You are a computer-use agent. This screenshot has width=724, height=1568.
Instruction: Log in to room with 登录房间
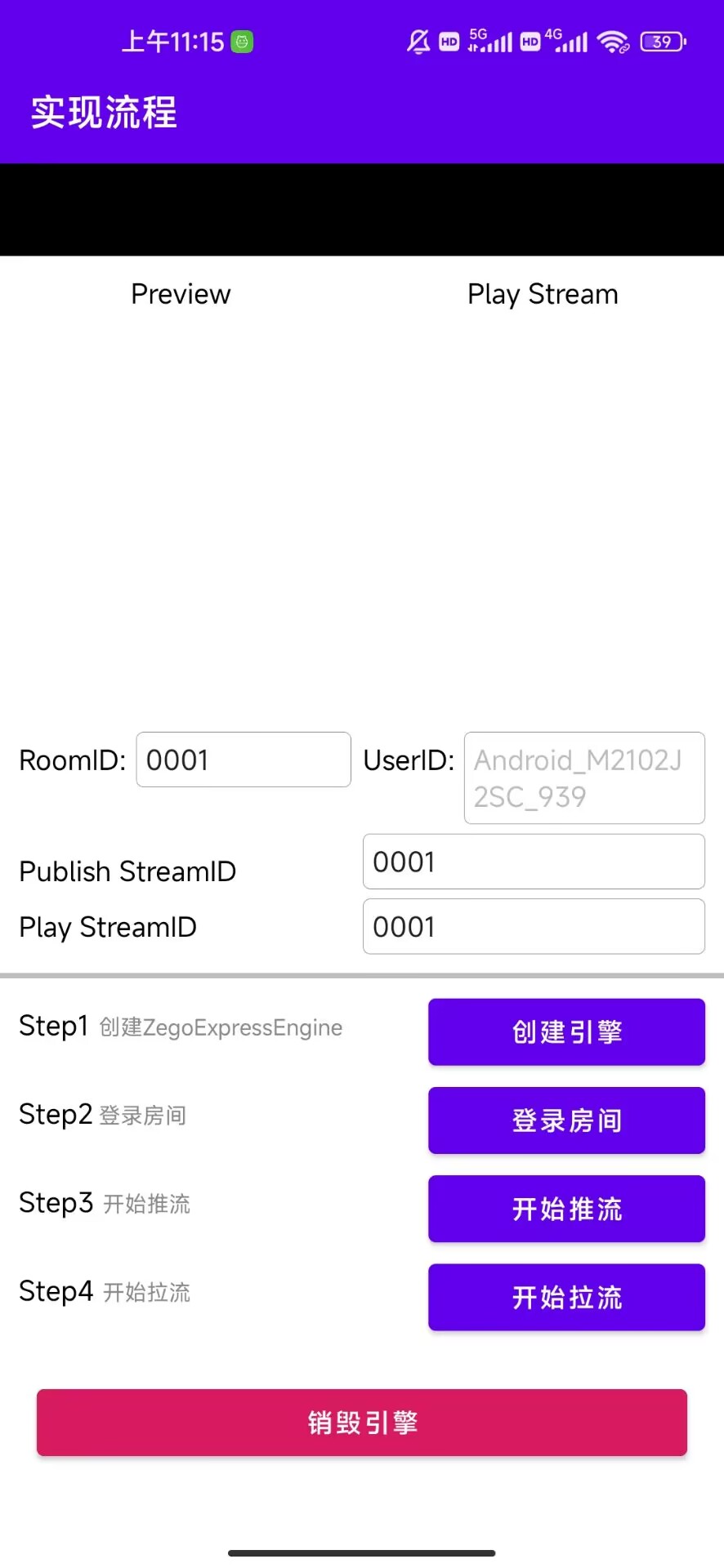pos(566,1120)
